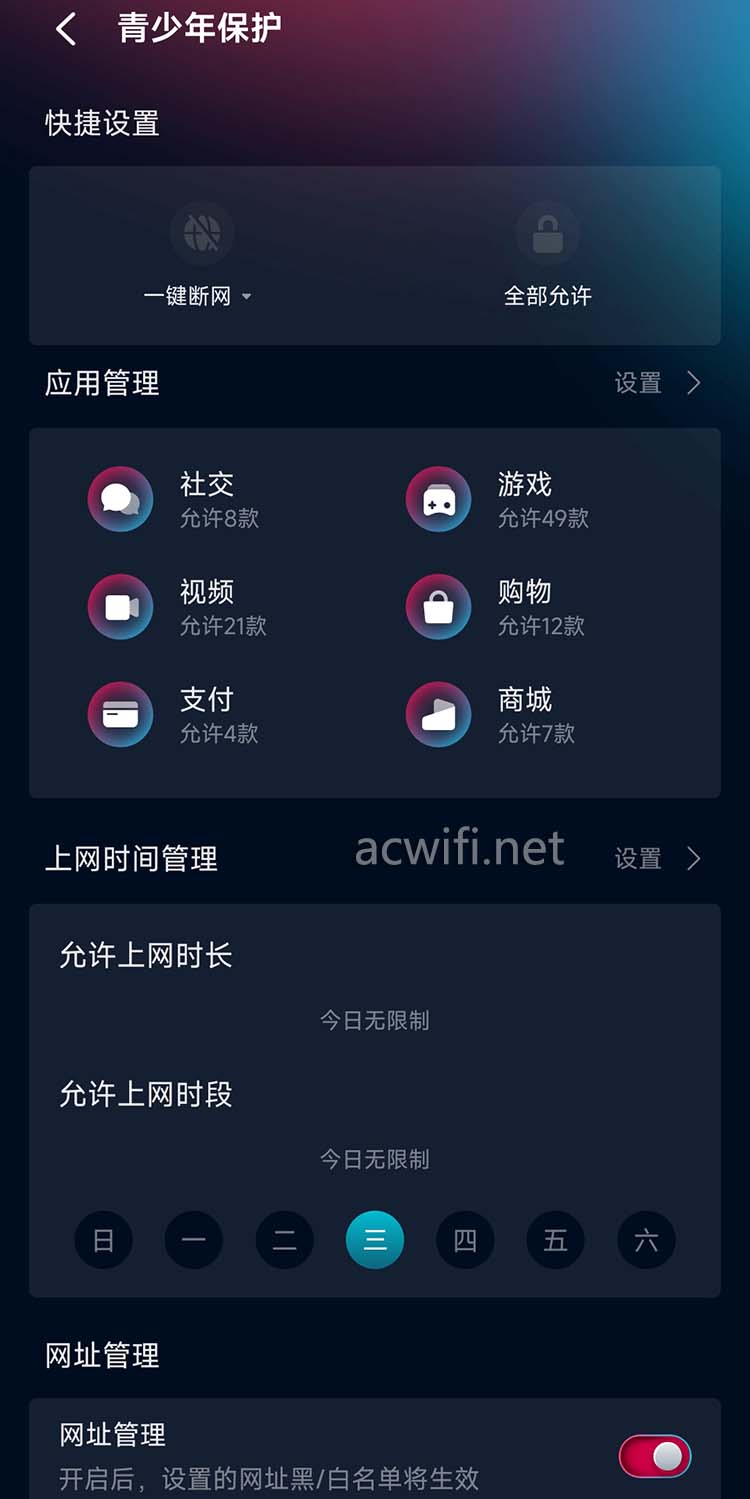Select Friday 五 in the week row
This screenshot has width=750, height=1499.
pyautogui.click(x=556, y=1240)
